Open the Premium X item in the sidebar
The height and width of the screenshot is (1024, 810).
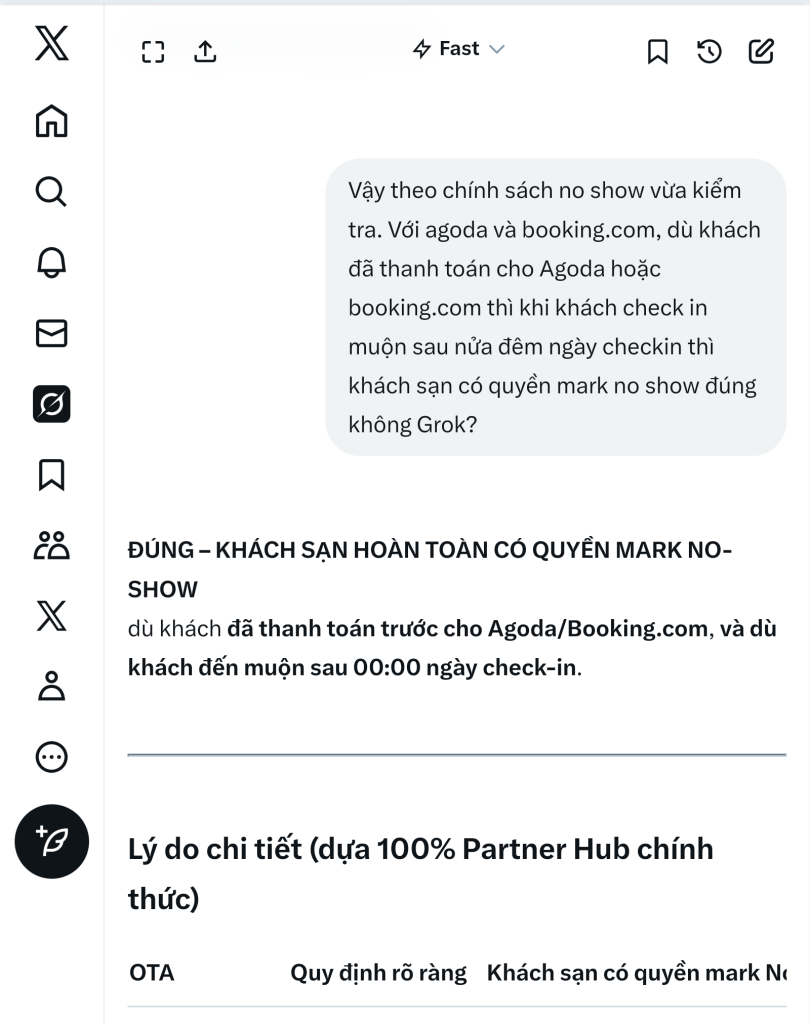(52, 616)
